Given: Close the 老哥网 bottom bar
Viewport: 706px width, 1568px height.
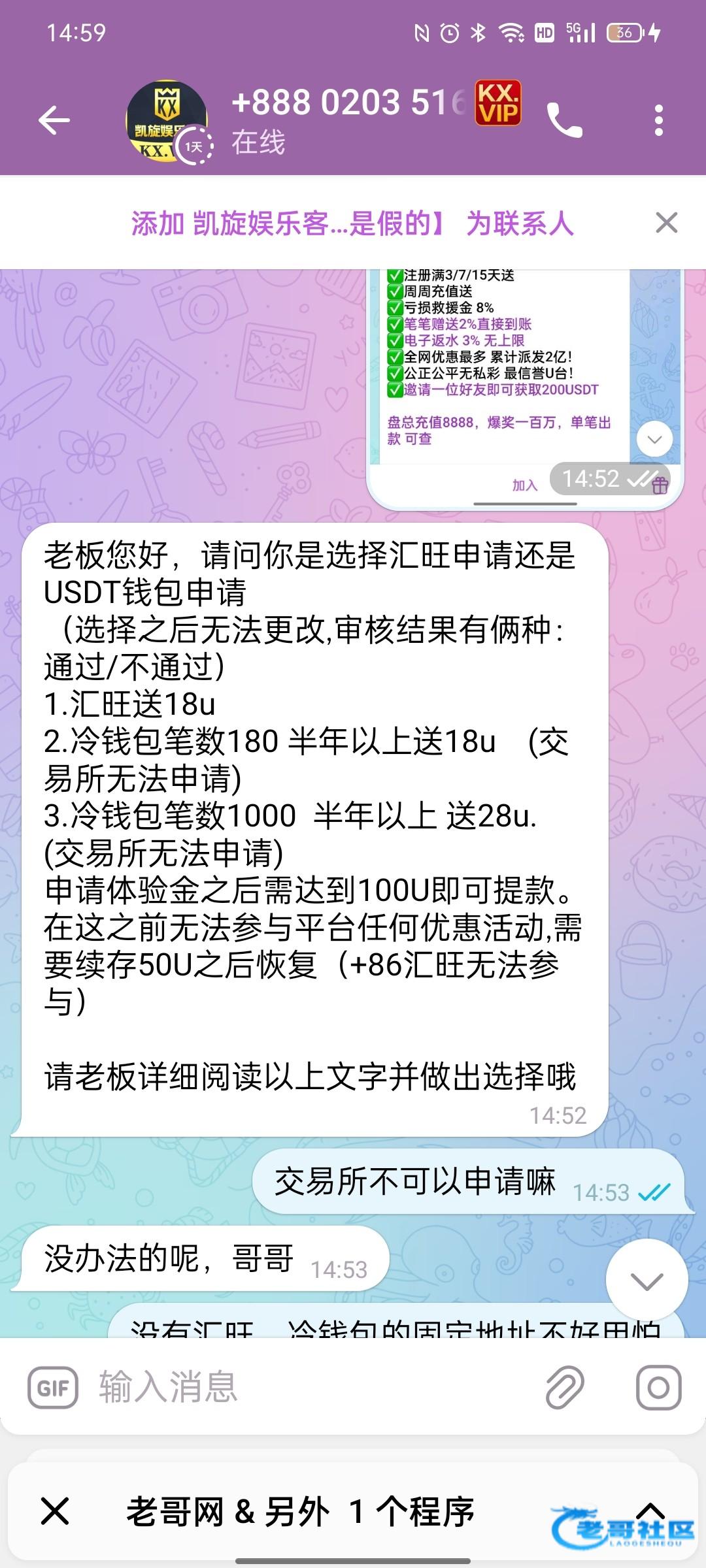Looking at the screenshot, I should click(55, 1512).
